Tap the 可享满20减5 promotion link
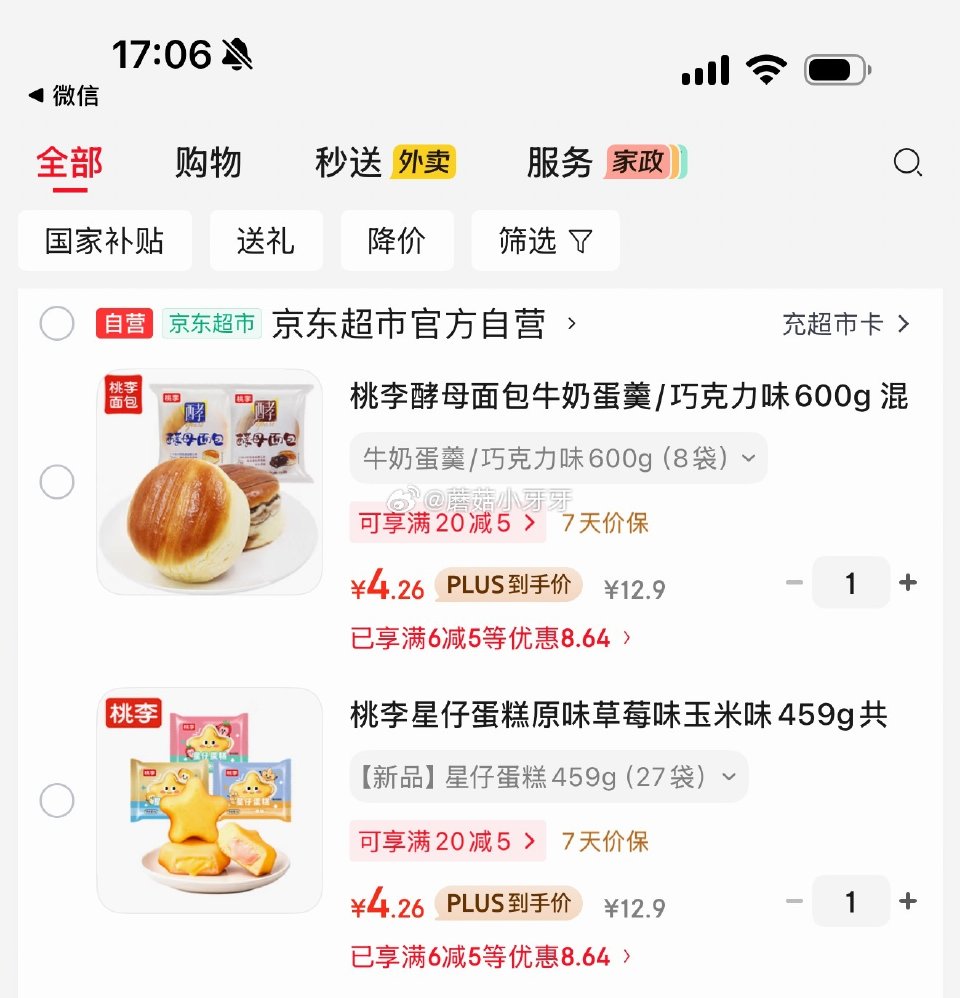Viewport: 960px width, 998px height. pyautogui.click(x=447, y=524)
